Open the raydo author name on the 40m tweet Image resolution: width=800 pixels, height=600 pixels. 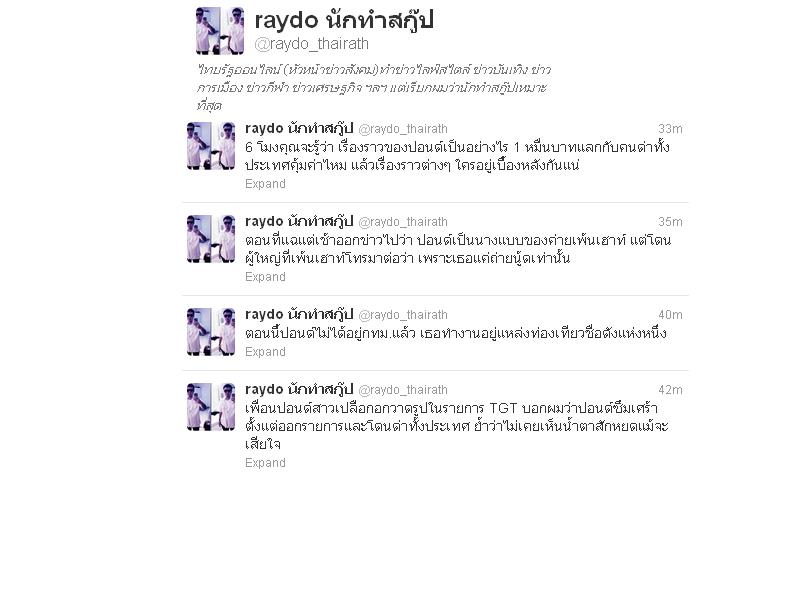[298, 314]
